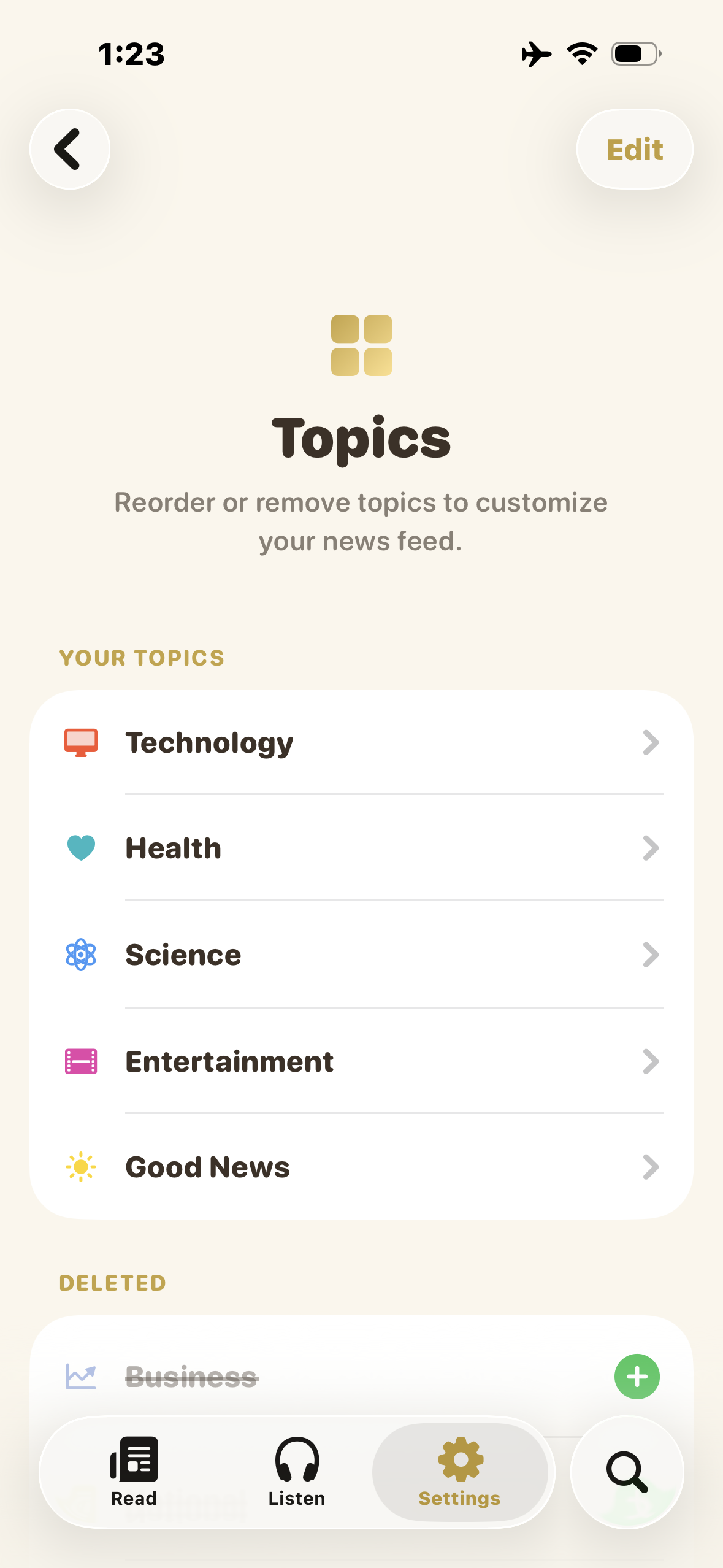Tap Edit to rearrange topics
The width and height of the screenshot is (723, 1568).
click(634, 149)
